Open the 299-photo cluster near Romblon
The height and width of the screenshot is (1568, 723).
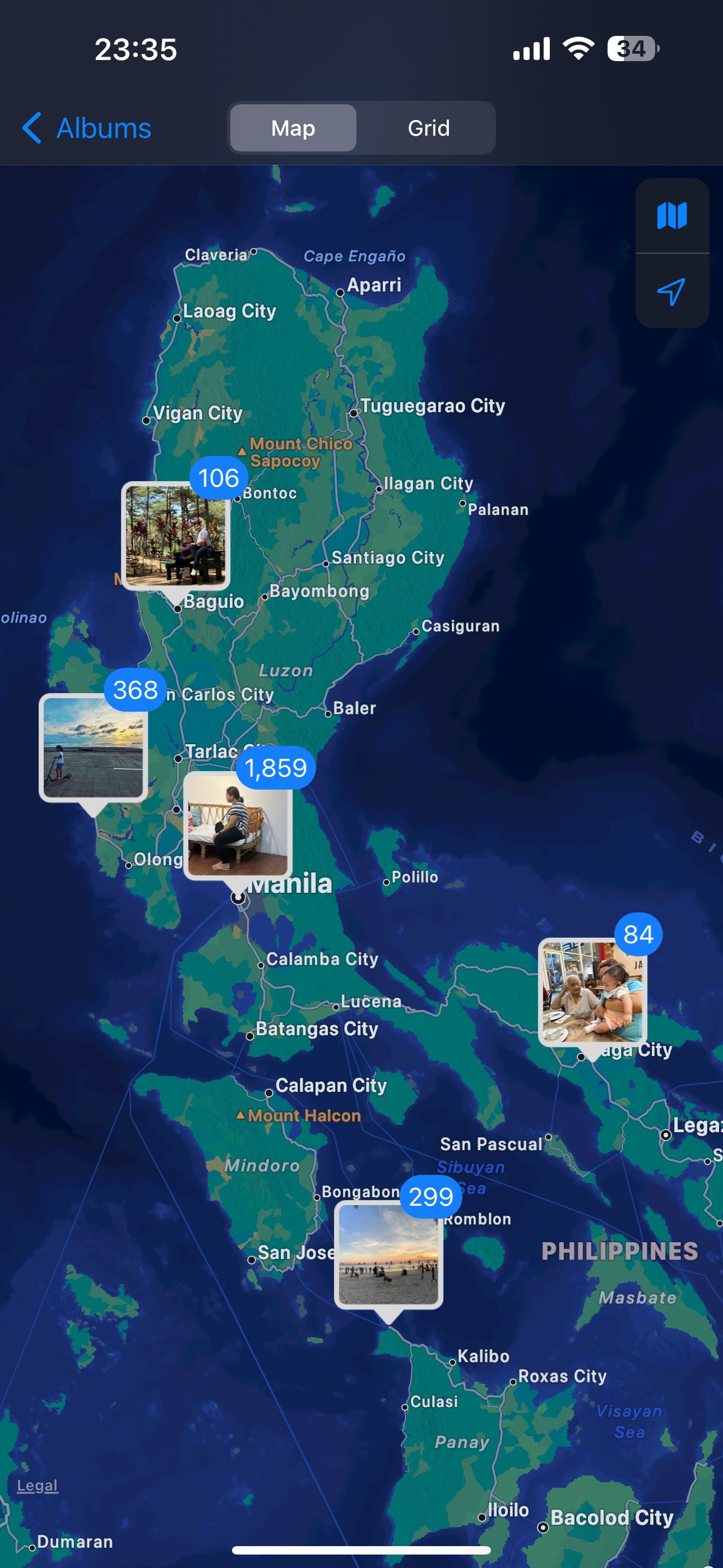[x=388, y=1255]
